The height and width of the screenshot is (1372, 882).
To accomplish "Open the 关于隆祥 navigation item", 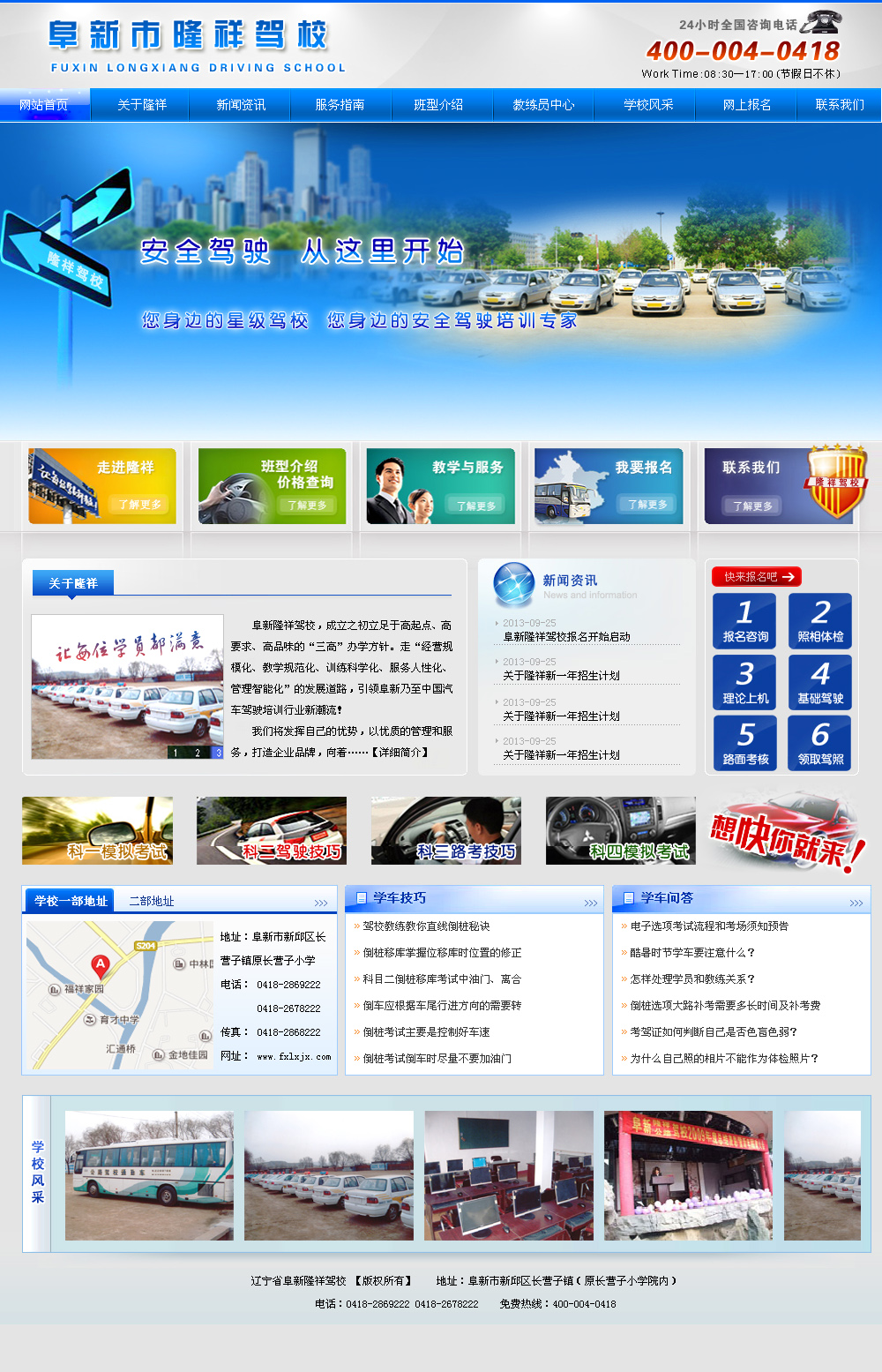I will tap(142, 105).
